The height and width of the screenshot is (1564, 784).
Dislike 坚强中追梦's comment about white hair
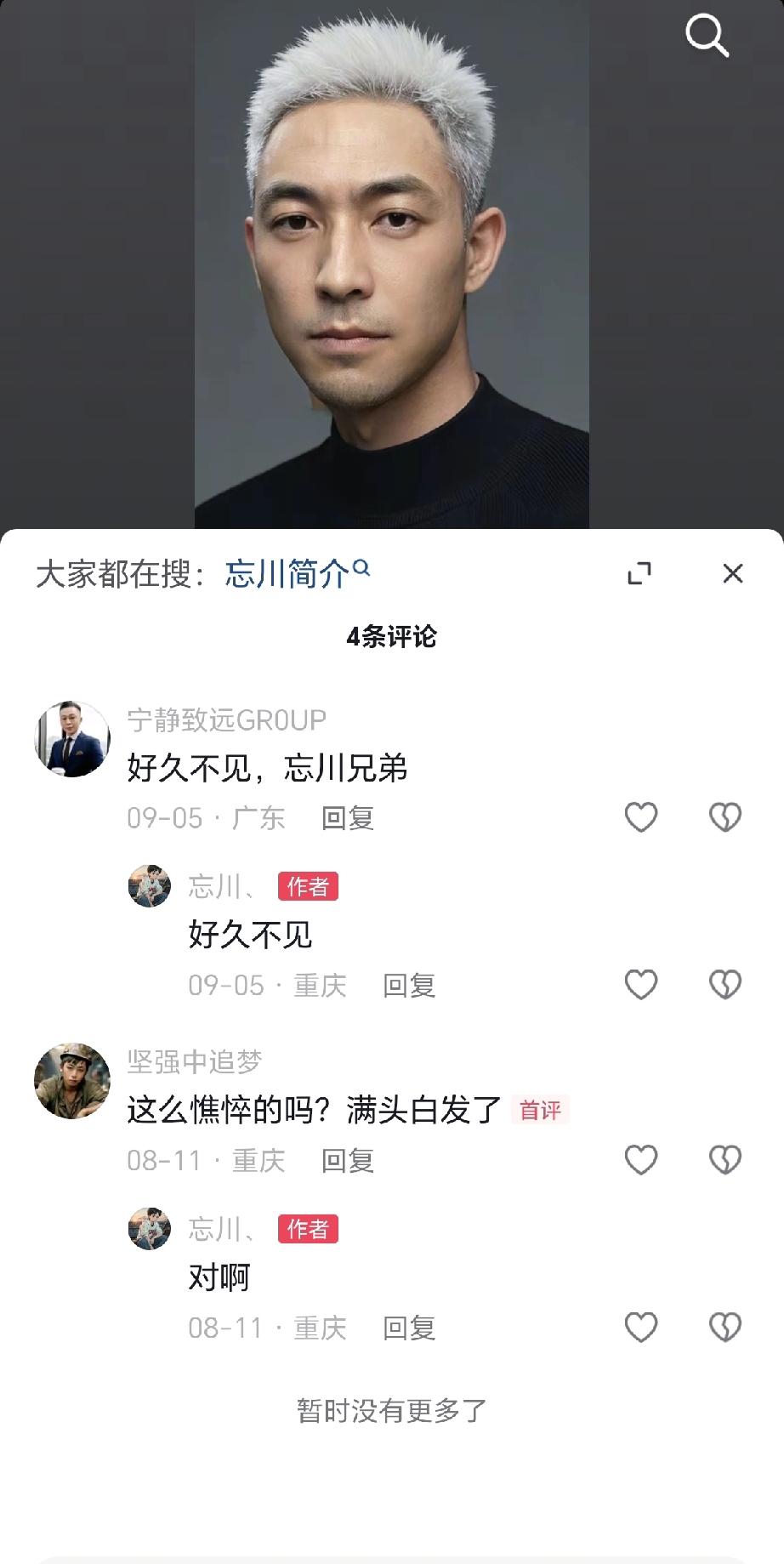click(x=724, y=1160)
